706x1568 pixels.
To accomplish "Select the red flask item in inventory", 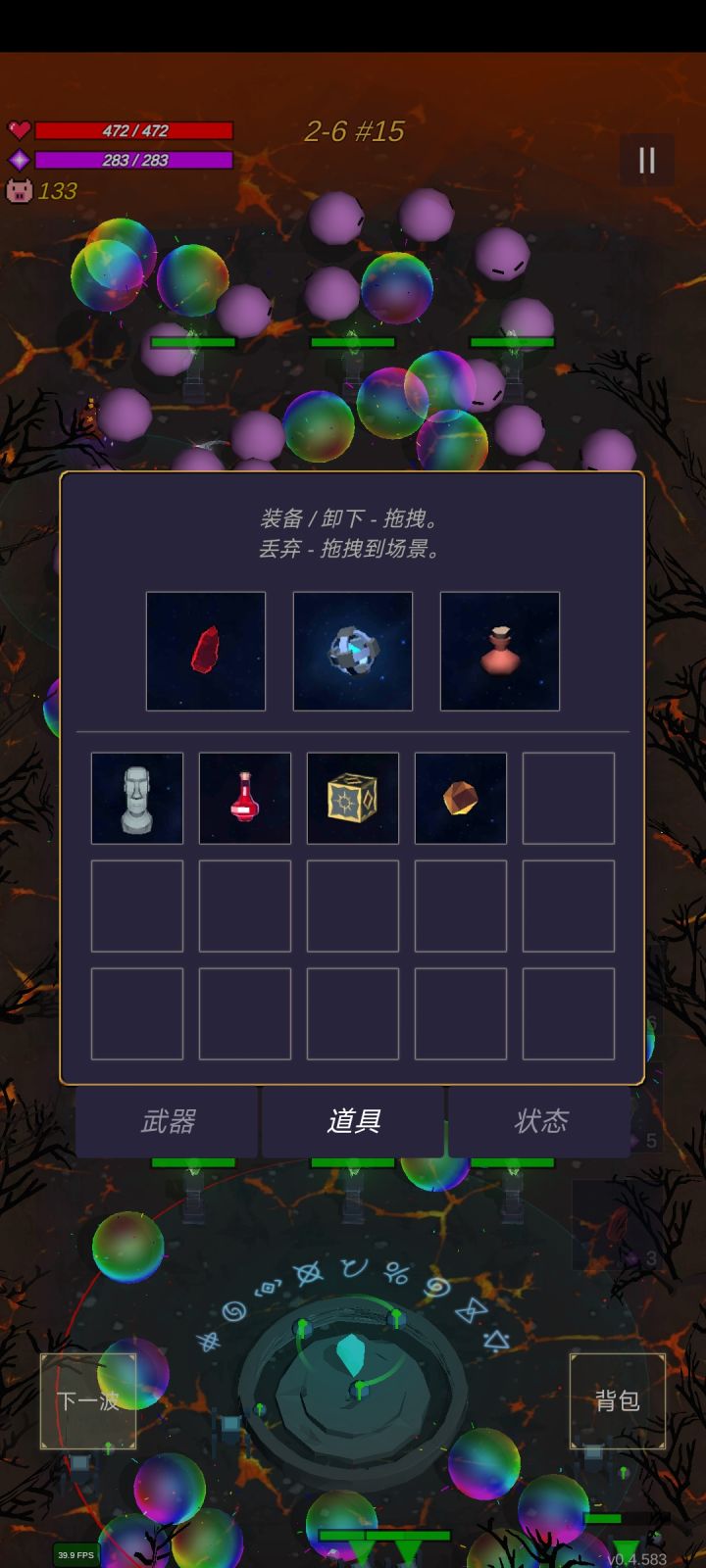I will (244, 798).
